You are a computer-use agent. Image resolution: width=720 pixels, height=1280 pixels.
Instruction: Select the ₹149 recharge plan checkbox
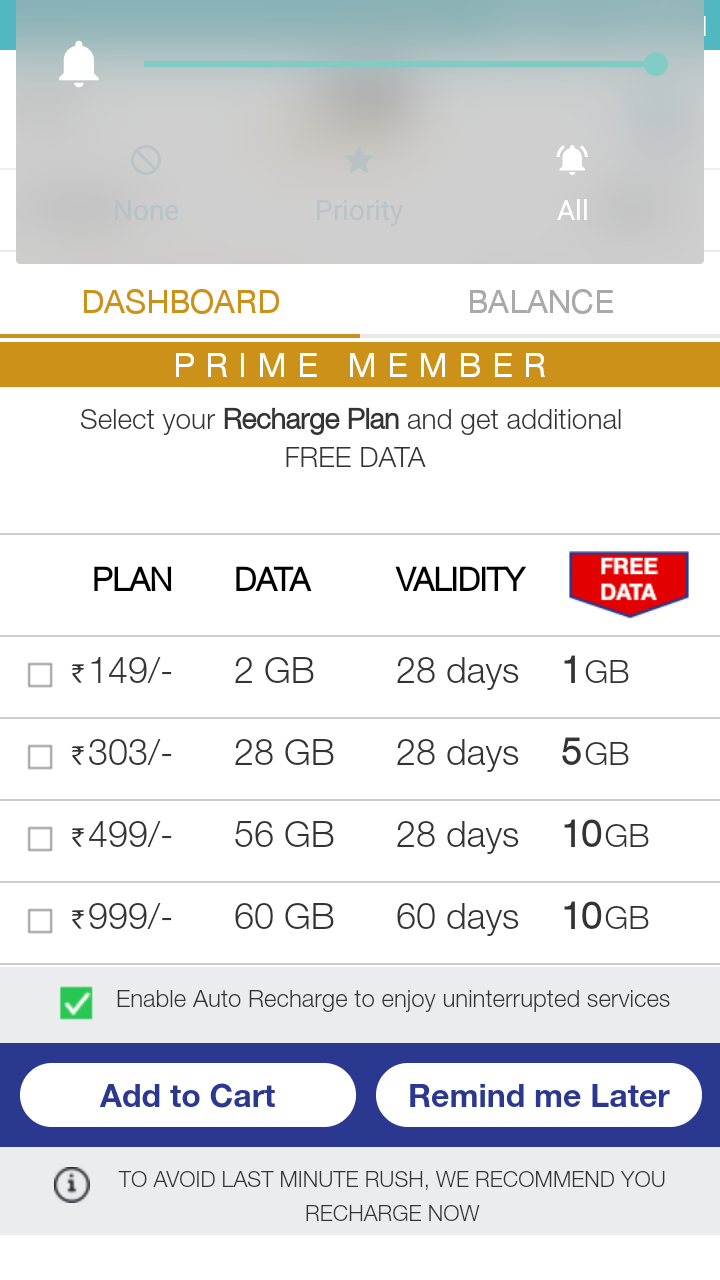40,675
